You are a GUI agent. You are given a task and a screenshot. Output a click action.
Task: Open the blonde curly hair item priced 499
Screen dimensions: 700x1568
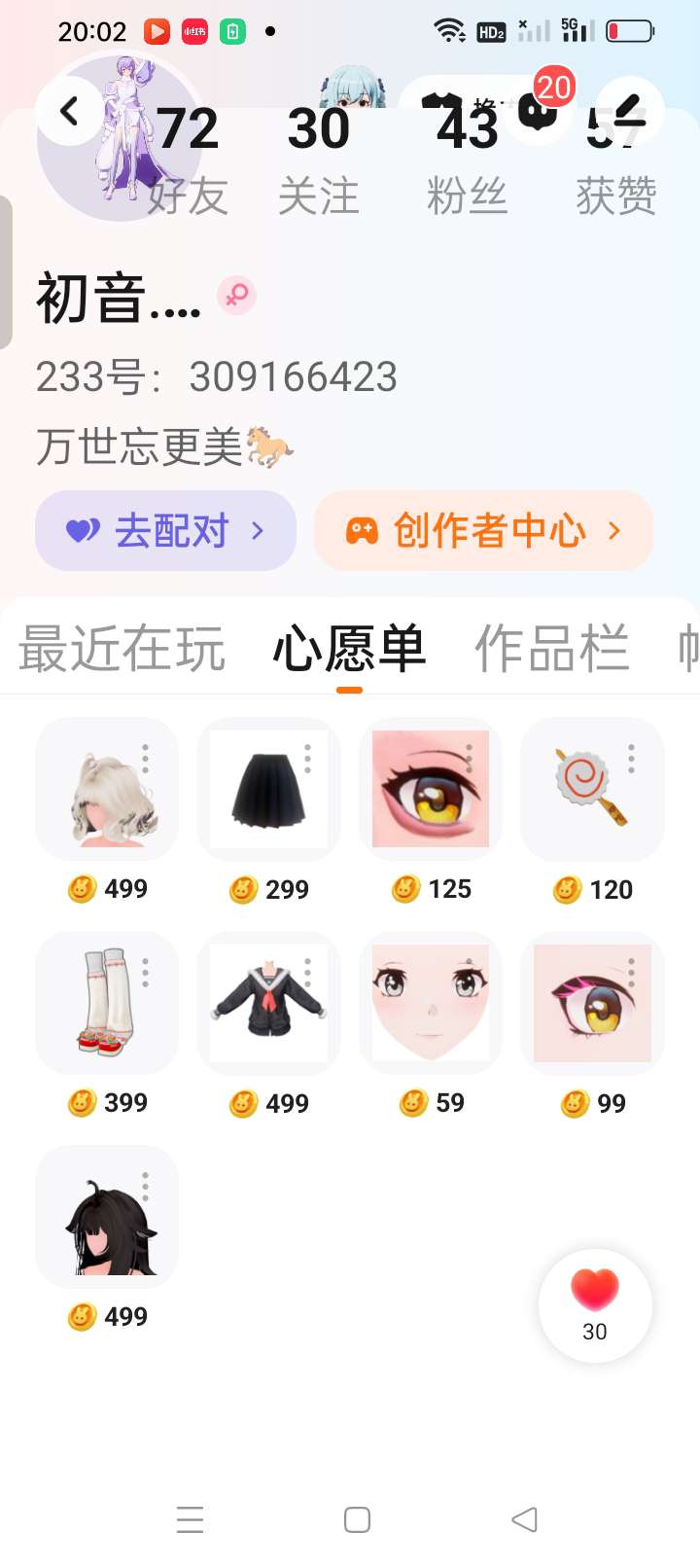coord(107,789)
